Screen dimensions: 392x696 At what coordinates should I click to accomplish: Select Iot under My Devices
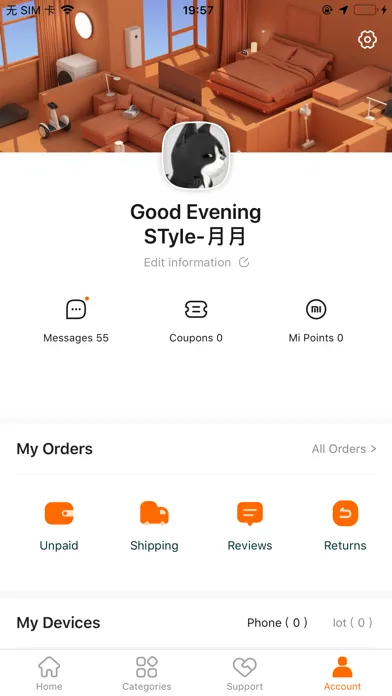(352, 623)
